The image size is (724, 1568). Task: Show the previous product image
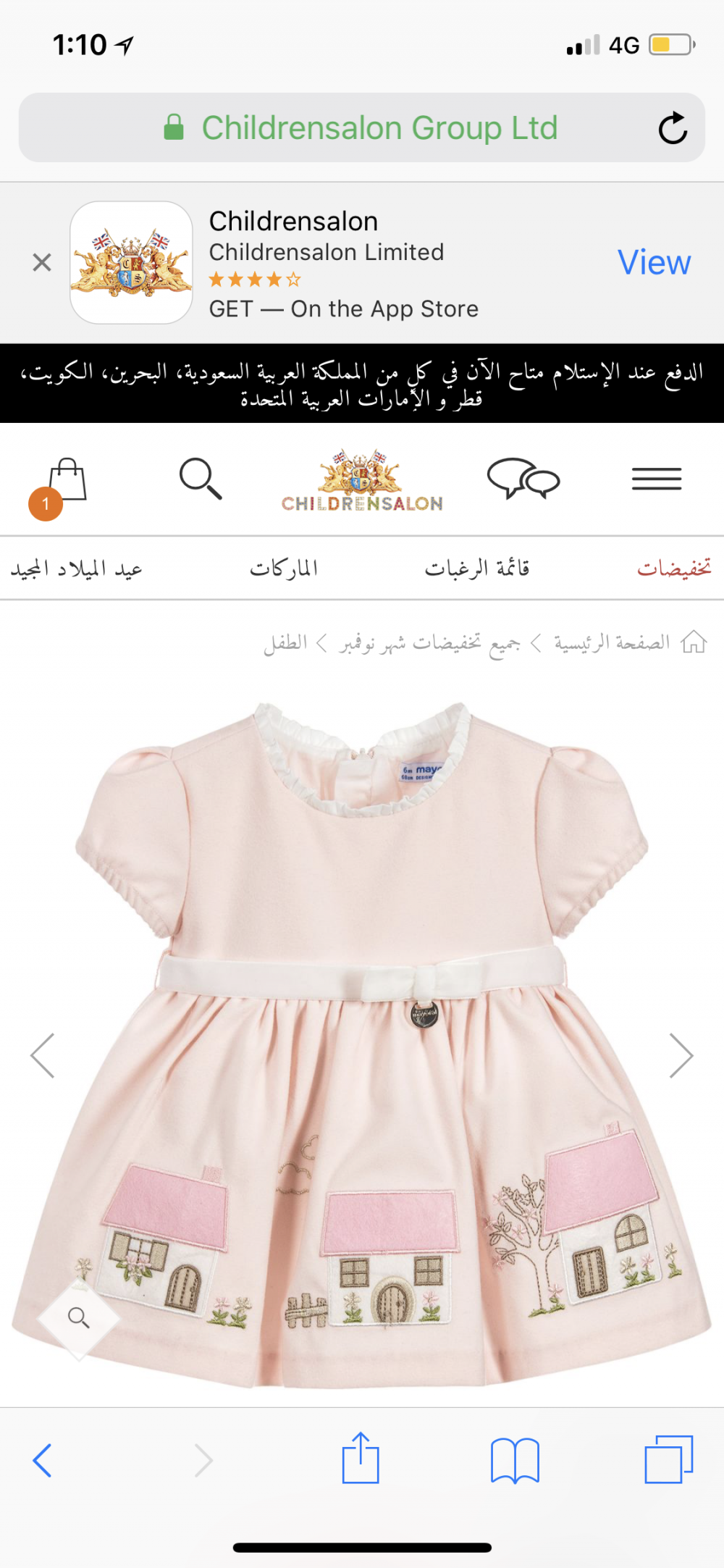[43, 1056]
